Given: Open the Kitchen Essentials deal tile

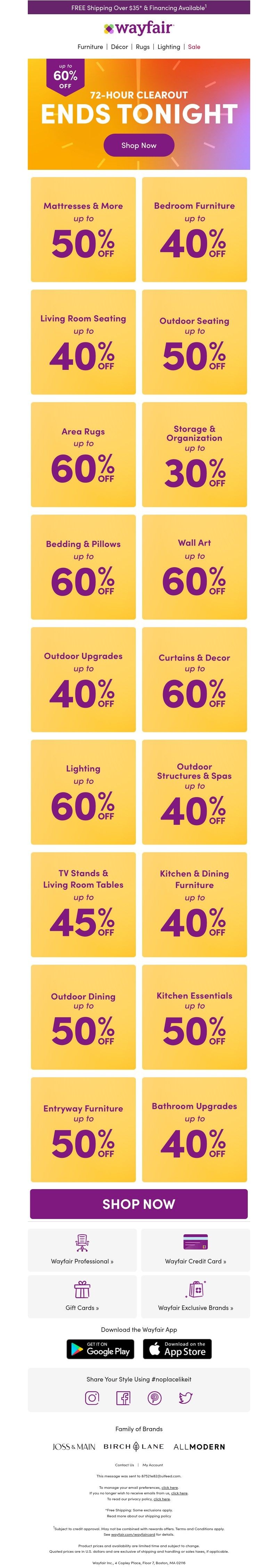Looking at the screenshot, I should point(195,1017).
